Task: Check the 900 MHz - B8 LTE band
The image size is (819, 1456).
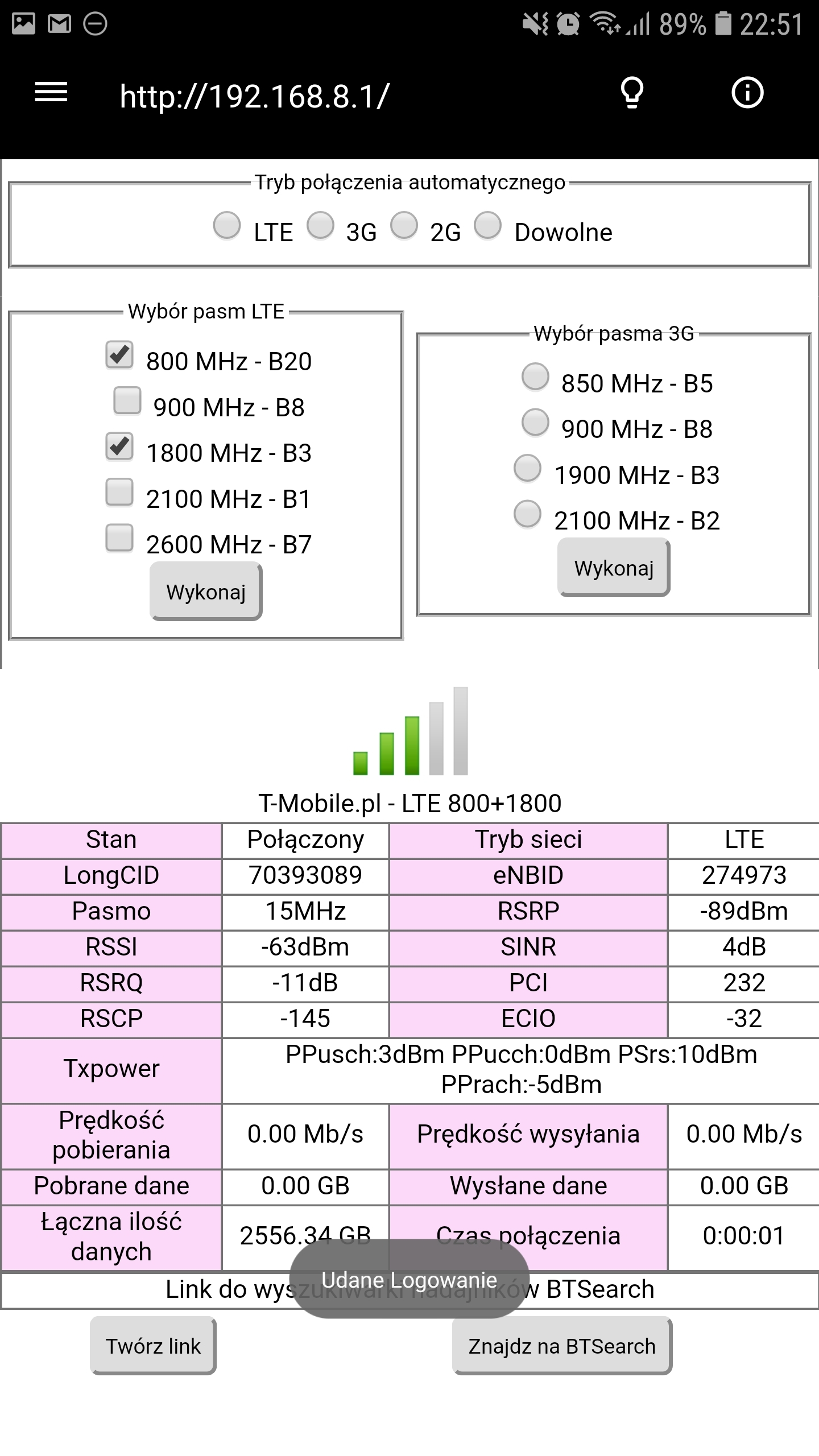Action: coord(127,400)
